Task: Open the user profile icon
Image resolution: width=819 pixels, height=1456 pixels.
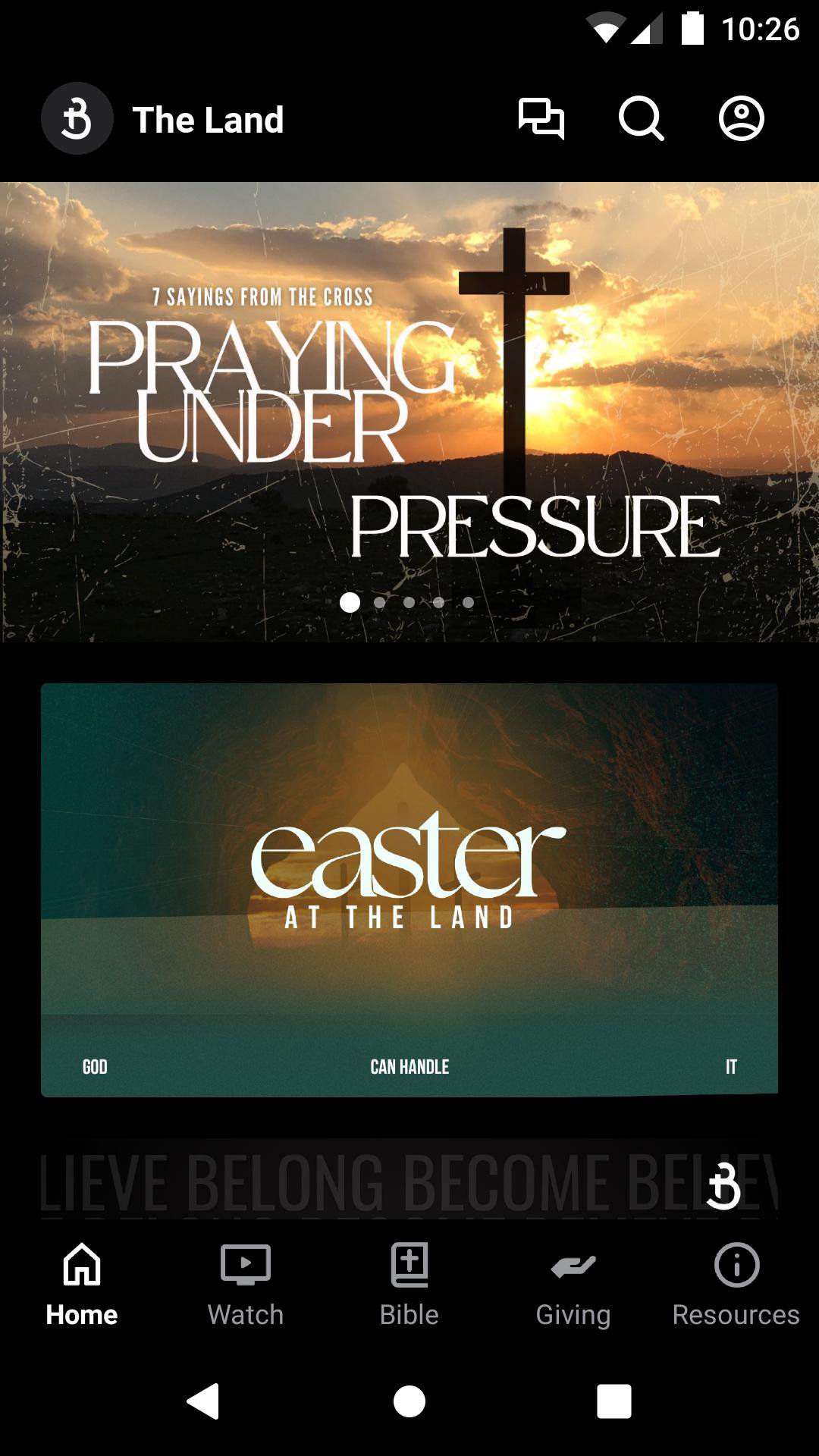Action: coord(741,119)
